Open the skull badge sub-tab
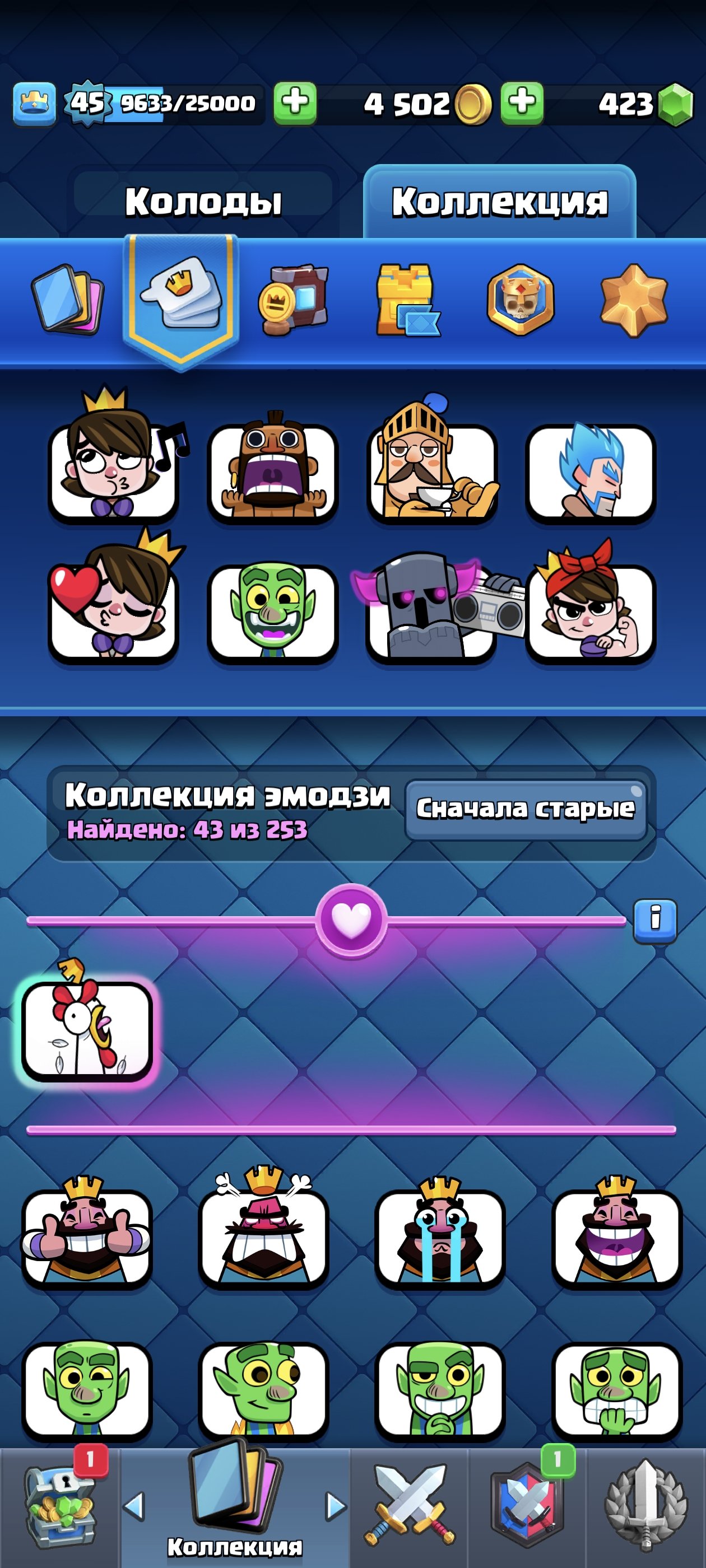The image size is (706, 1568). click(x=520, y=299)
